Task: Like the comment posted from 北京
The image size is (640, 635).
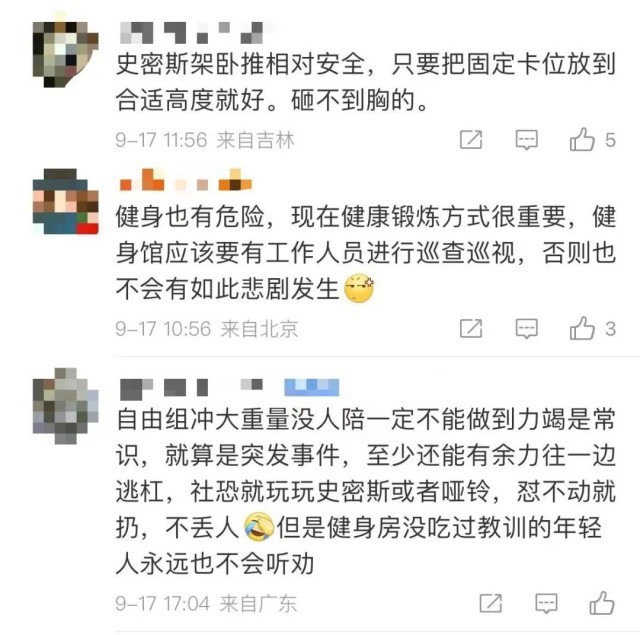Action: click(x=582, y=328)
